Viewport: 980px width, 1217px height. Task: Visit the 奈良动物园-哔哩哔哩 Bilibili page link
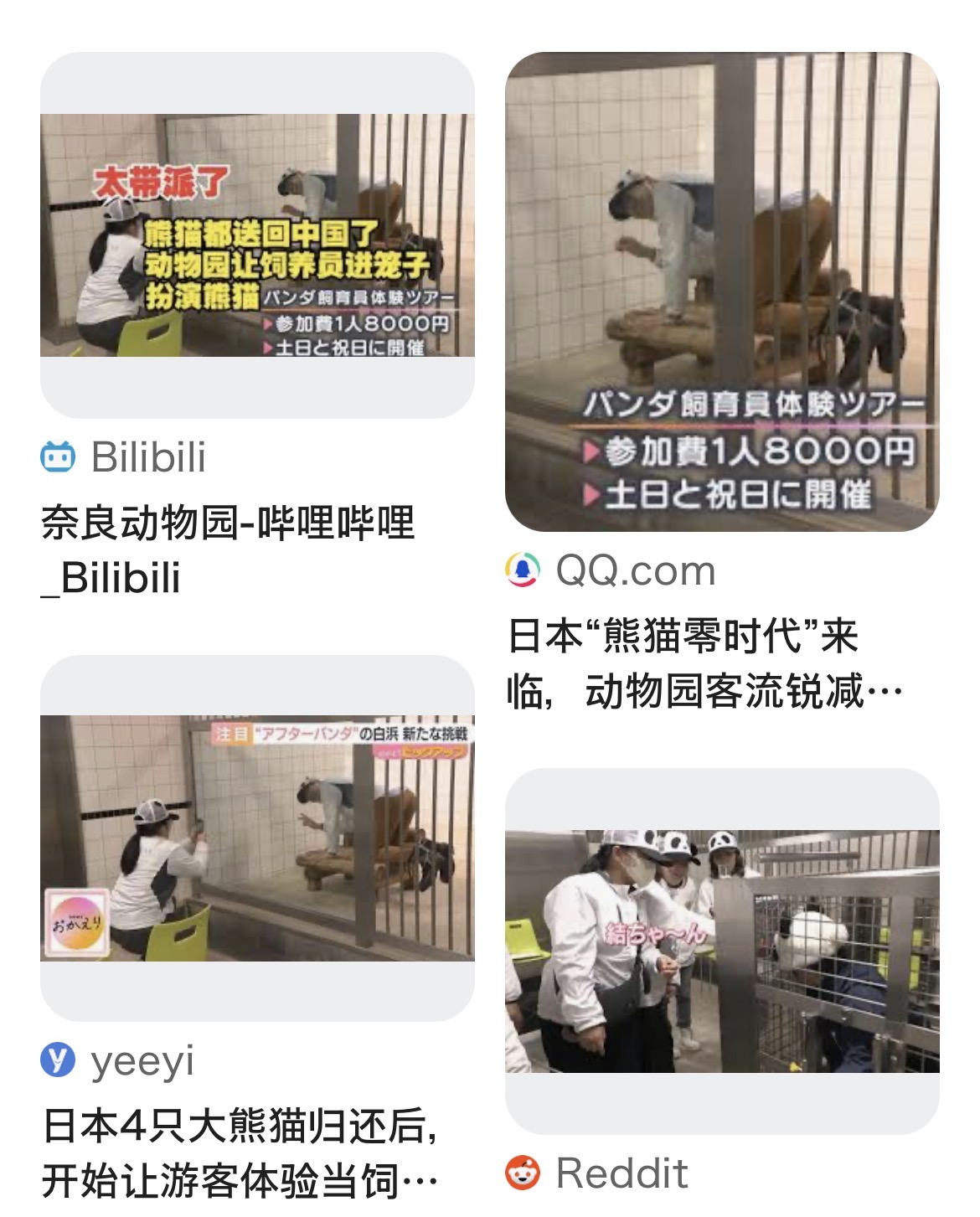pyautogui.click(x=228, y=549)
